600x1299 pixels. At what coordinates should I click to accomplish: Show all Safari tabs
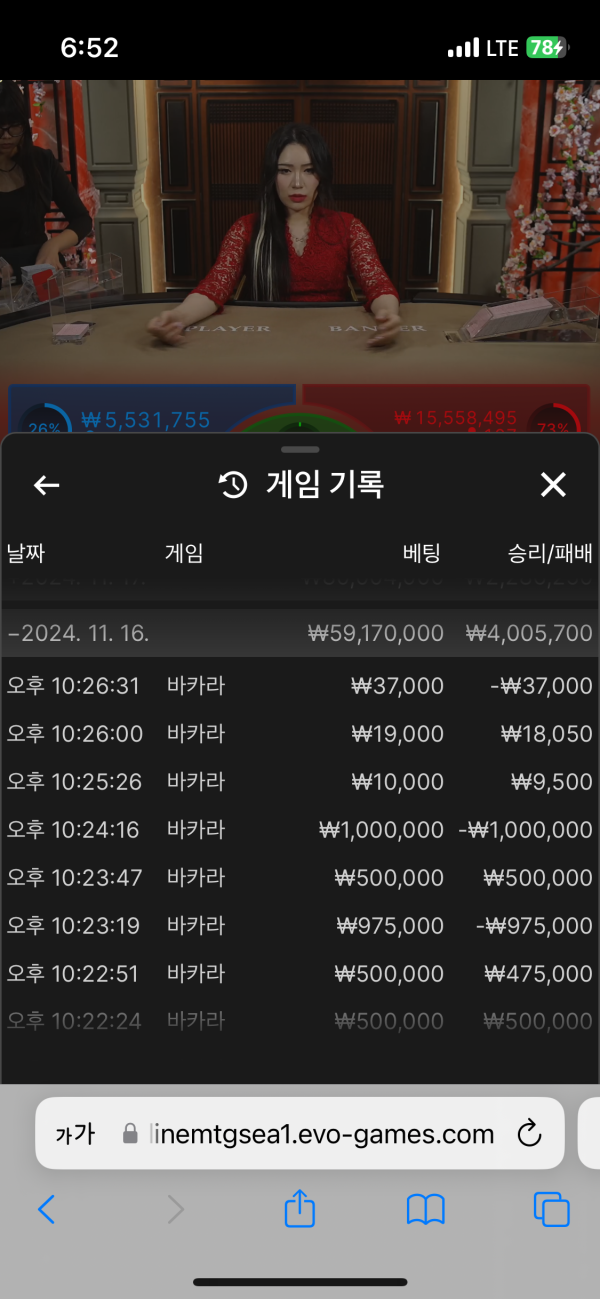[x=551, y=1210]
